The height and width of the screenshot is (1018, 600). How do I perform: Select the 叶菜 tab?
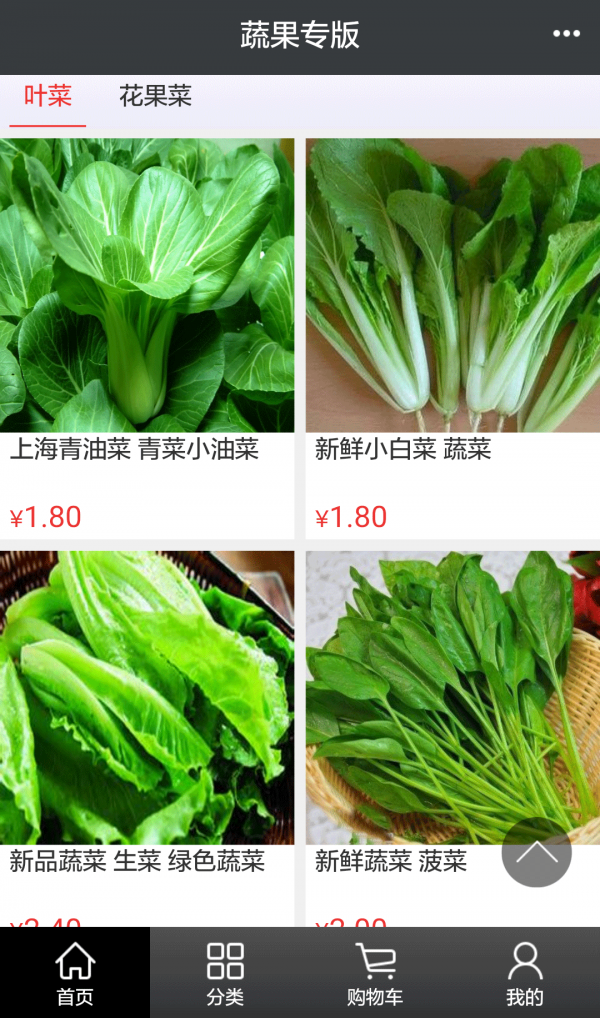[x=48, y=97]
